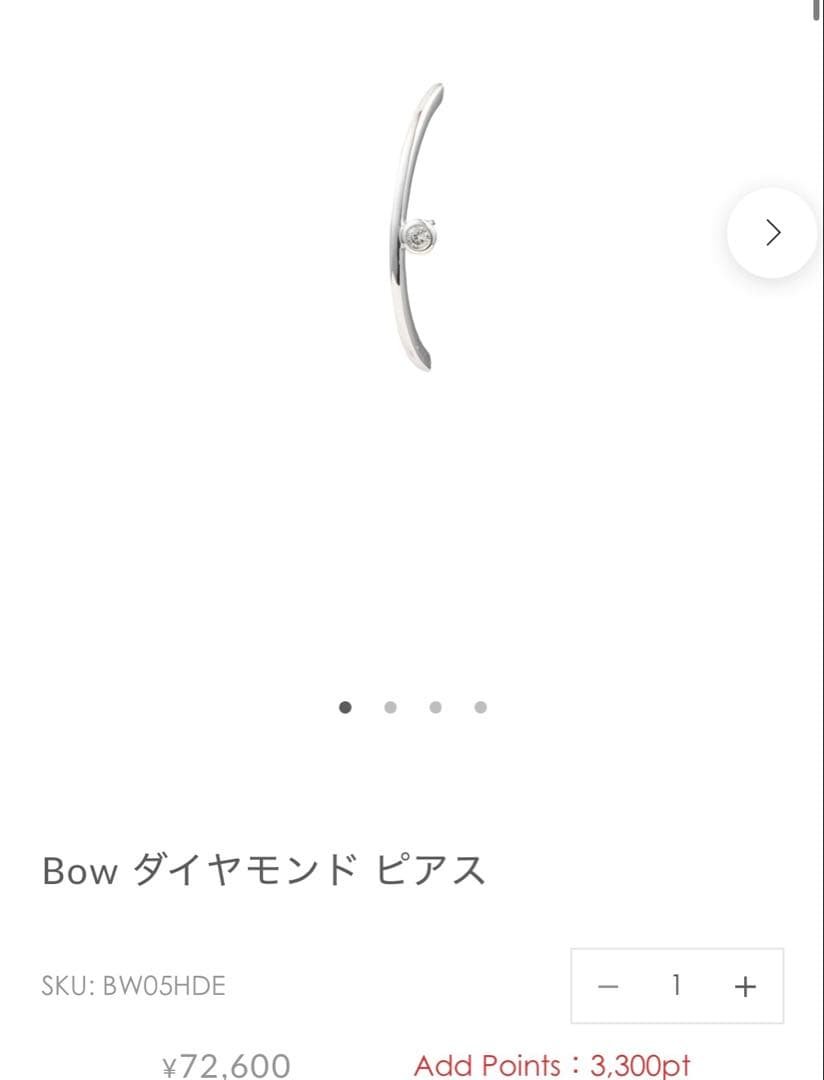Click the active filled navigation dot
Screen dimensions: 824x1080
point(345,707)
